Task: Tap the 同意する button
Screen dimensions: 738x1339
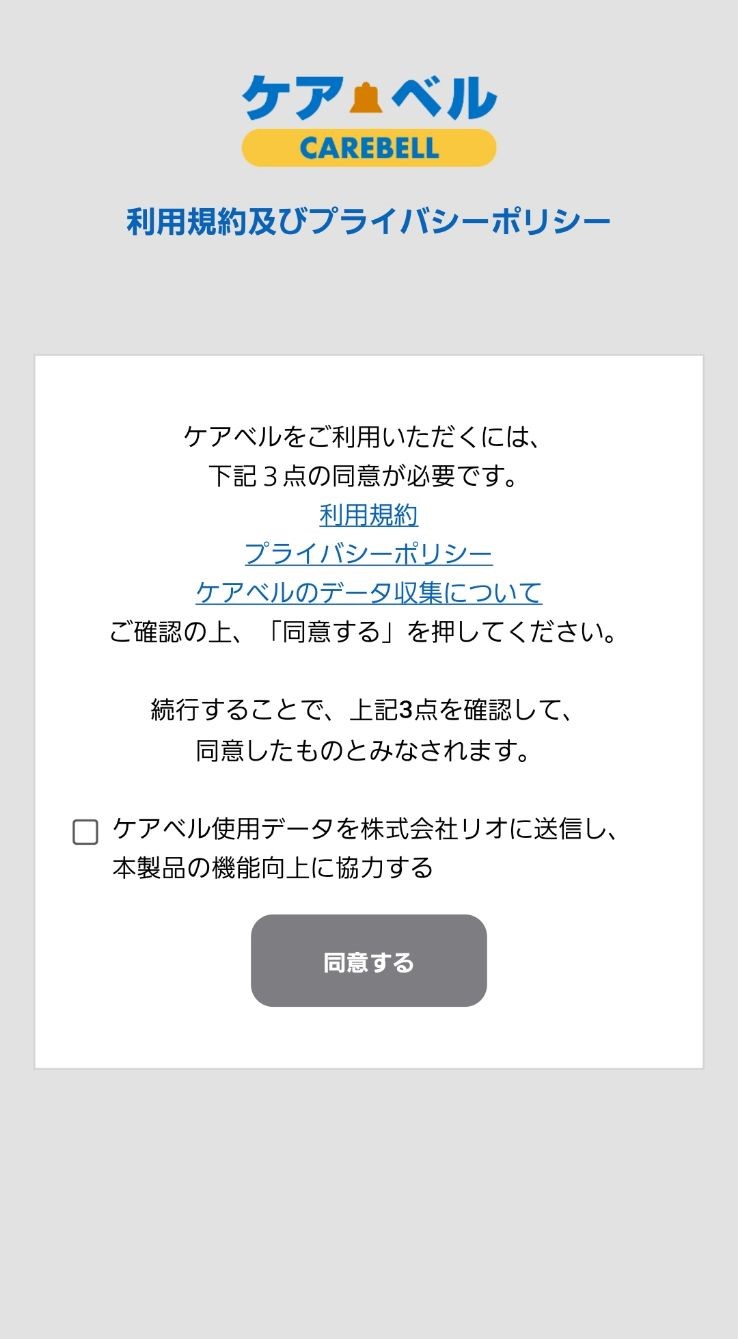Action: coord(368,961)
